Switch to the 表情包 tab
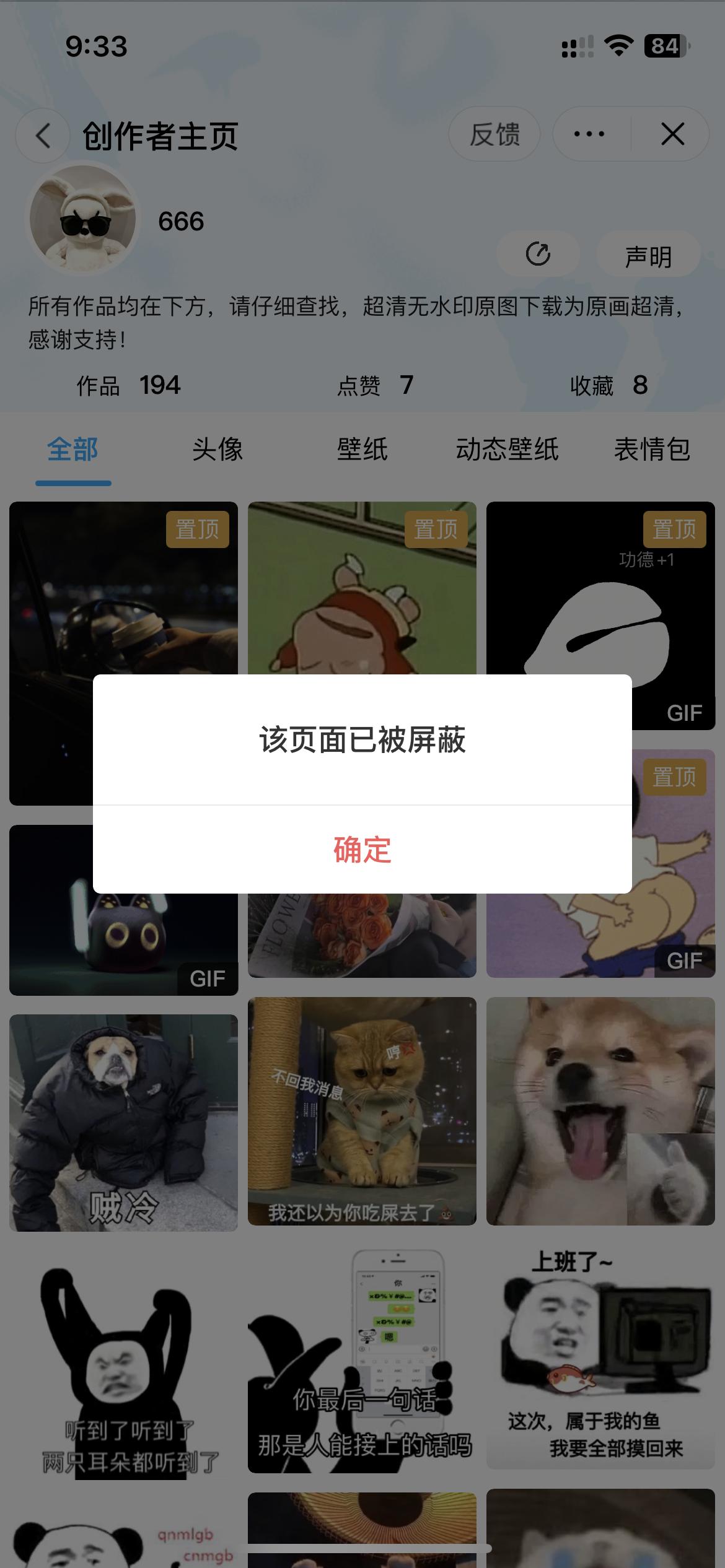The height and width of the screenshot is (1568, 725). point(652,450)
